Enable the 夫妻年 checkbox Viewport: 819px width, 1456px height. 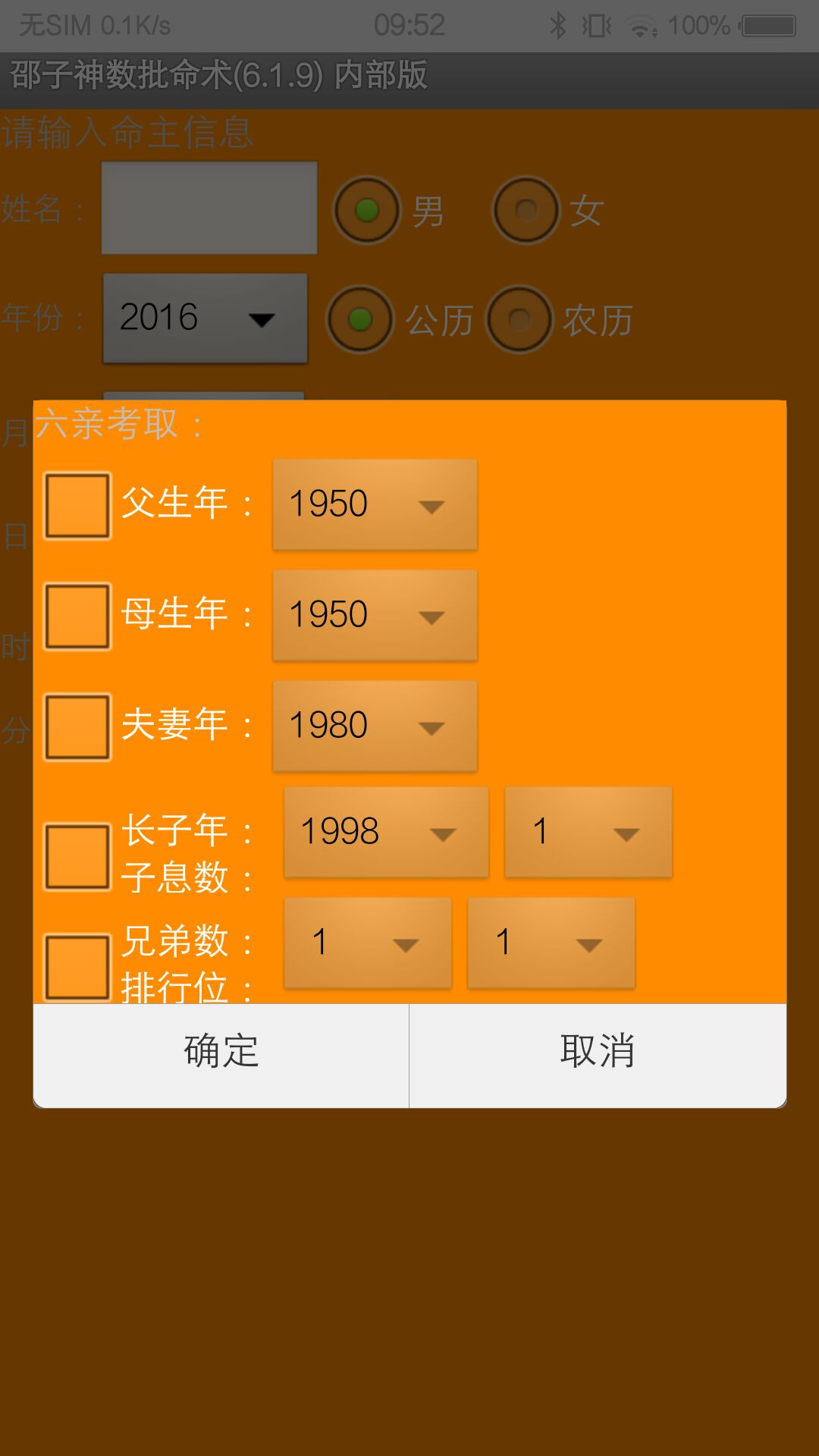77,727
